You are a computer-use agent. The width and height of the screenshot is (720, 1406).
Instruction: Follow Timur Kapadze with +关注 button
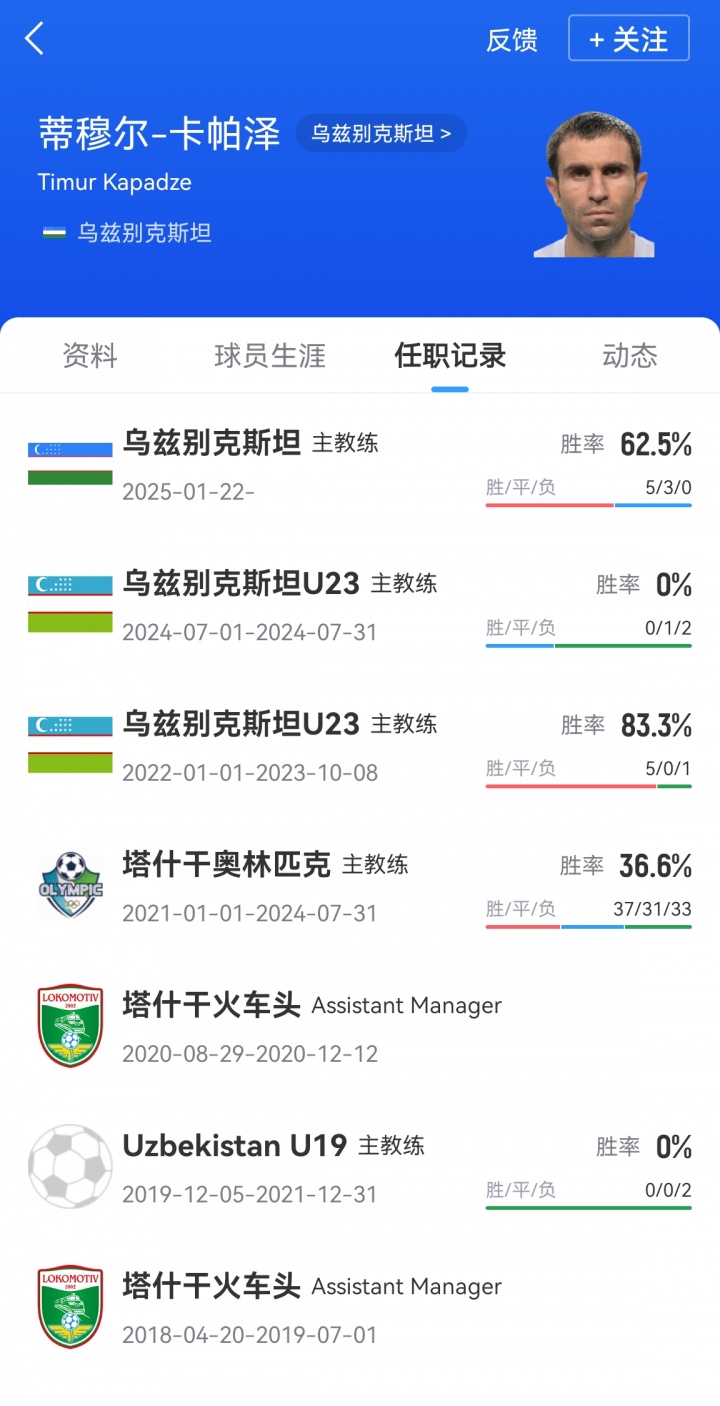628,39
